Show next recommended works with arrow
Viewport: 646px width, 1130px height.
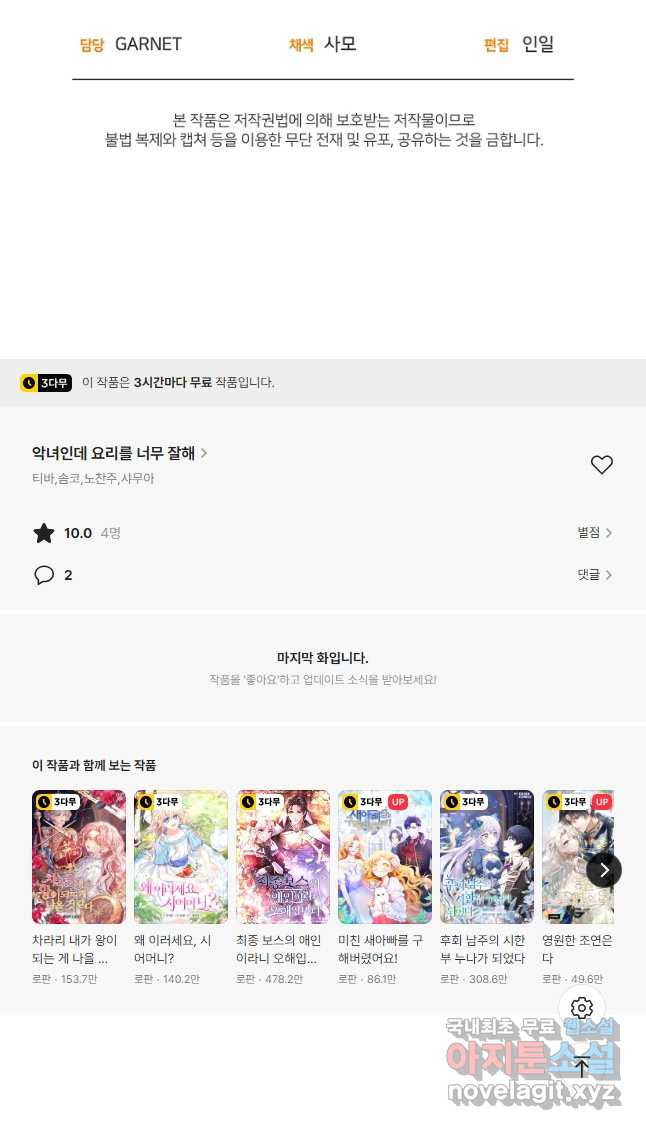pyautogui.click(x=603, y=870)
